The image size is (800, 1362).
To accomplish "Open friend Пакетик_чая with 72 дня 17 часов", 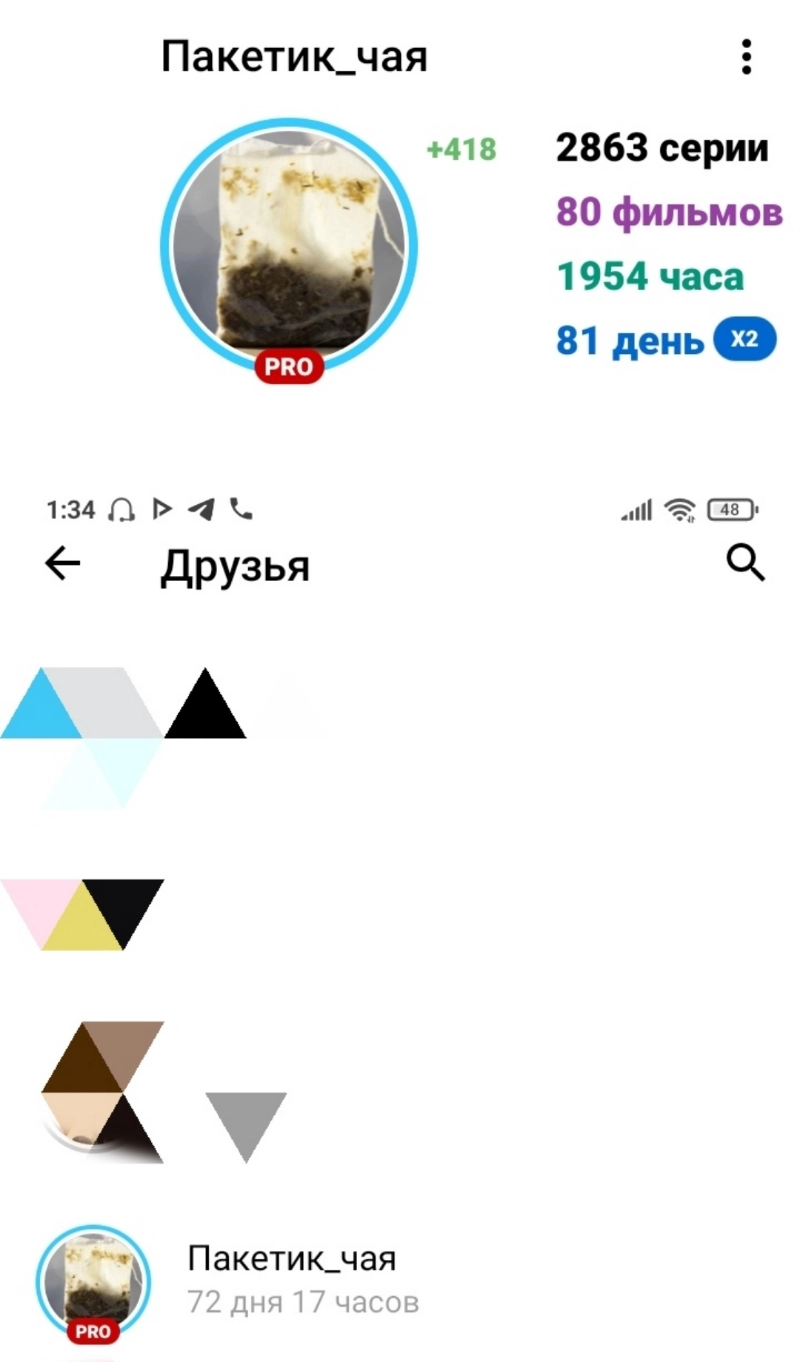I will (x=290, y=1278).
